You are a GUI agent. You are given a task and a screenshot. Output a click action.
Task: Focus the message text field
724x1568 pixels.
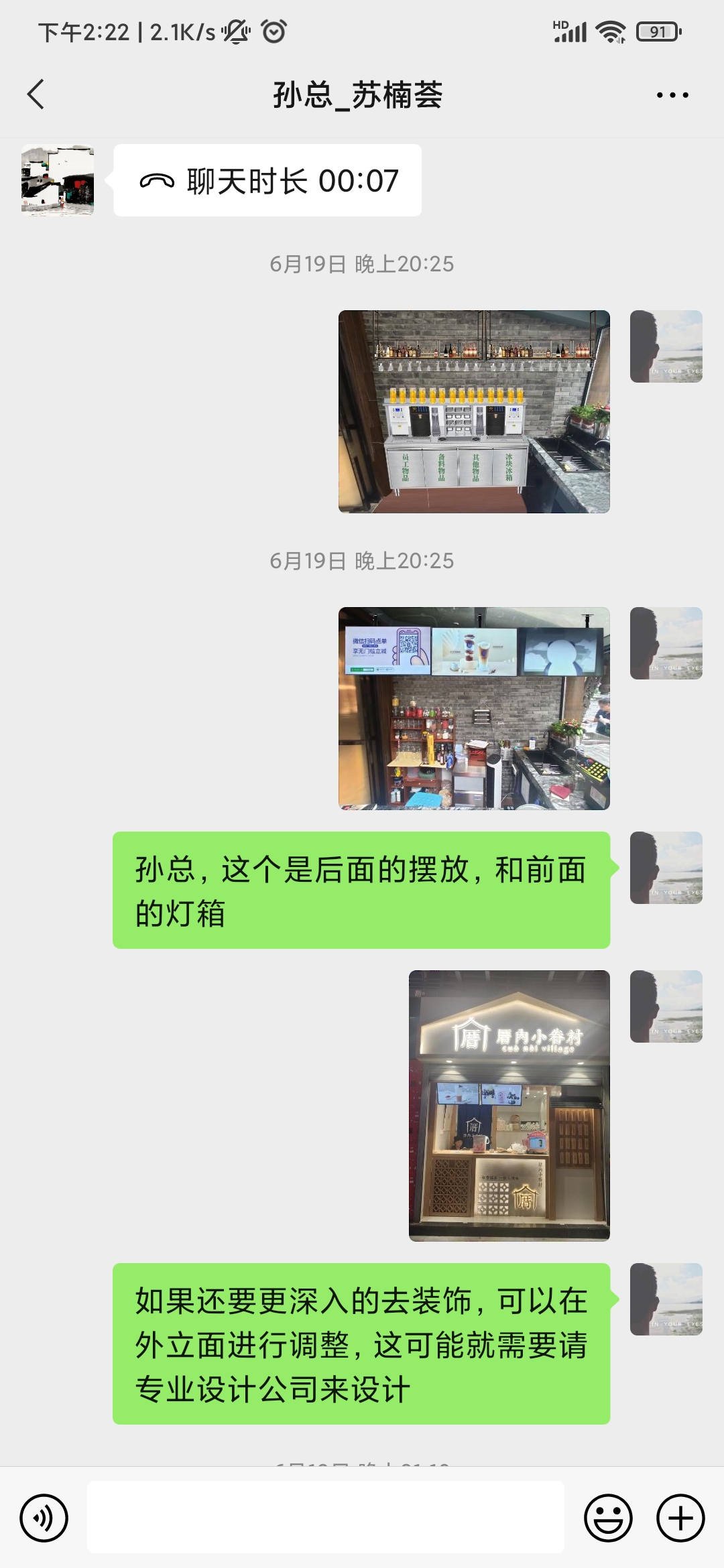[x=325, y=1518]
